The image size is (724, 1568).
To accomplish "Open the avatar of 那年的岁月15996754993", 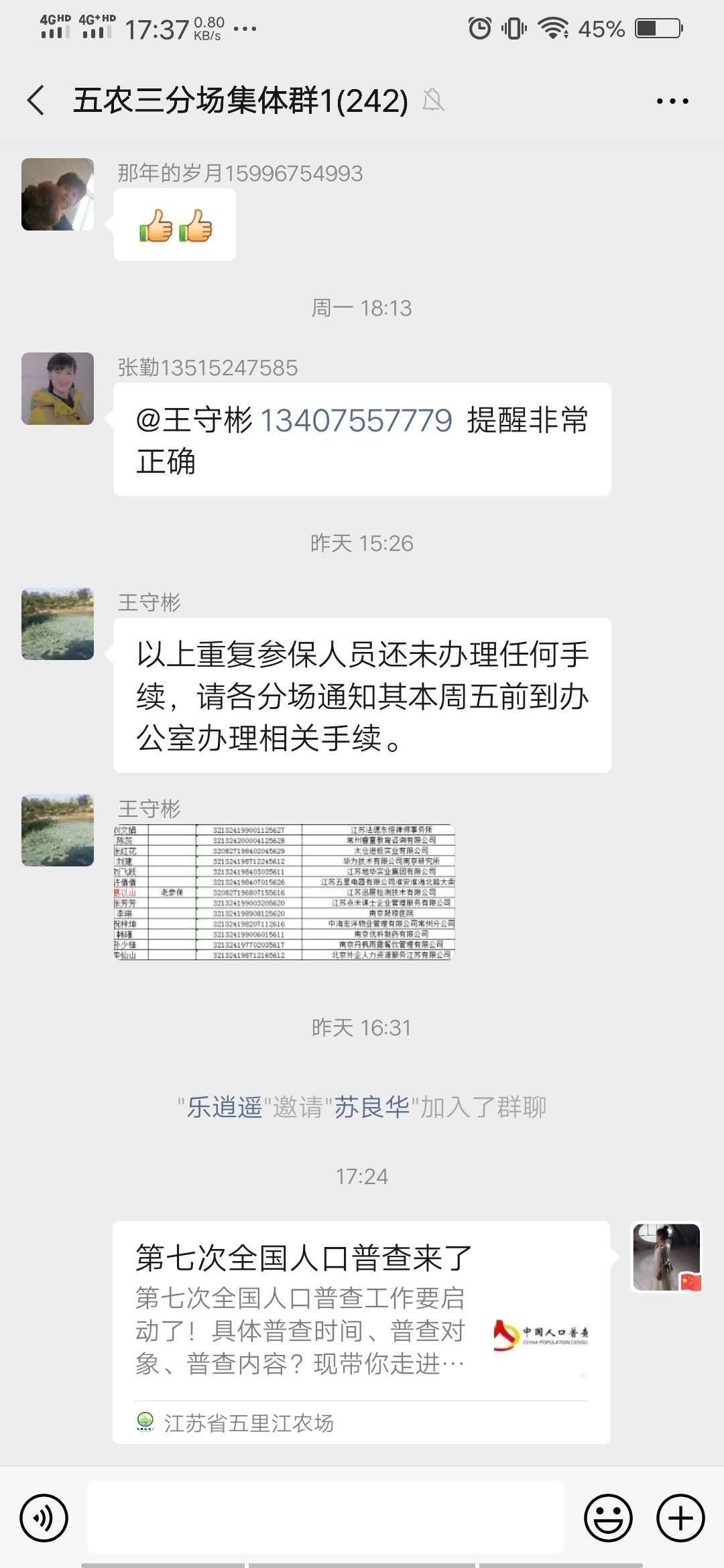I will point(58,194).
